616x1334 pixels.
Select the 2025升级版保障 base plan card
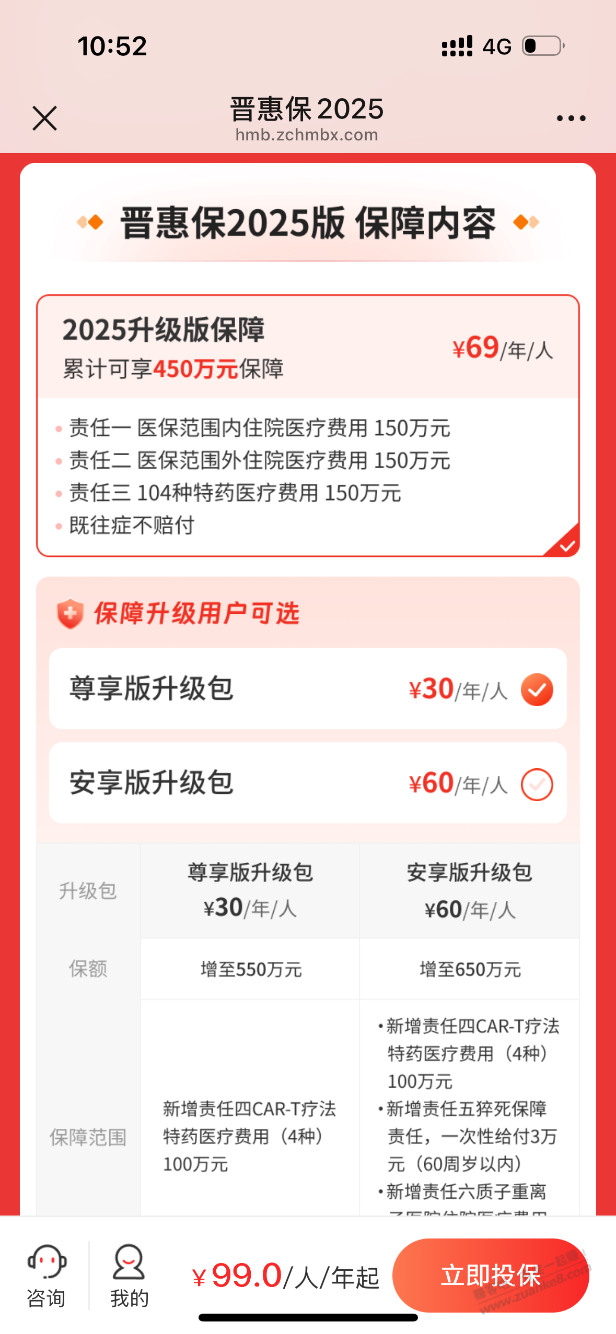[x=307, y=425]
